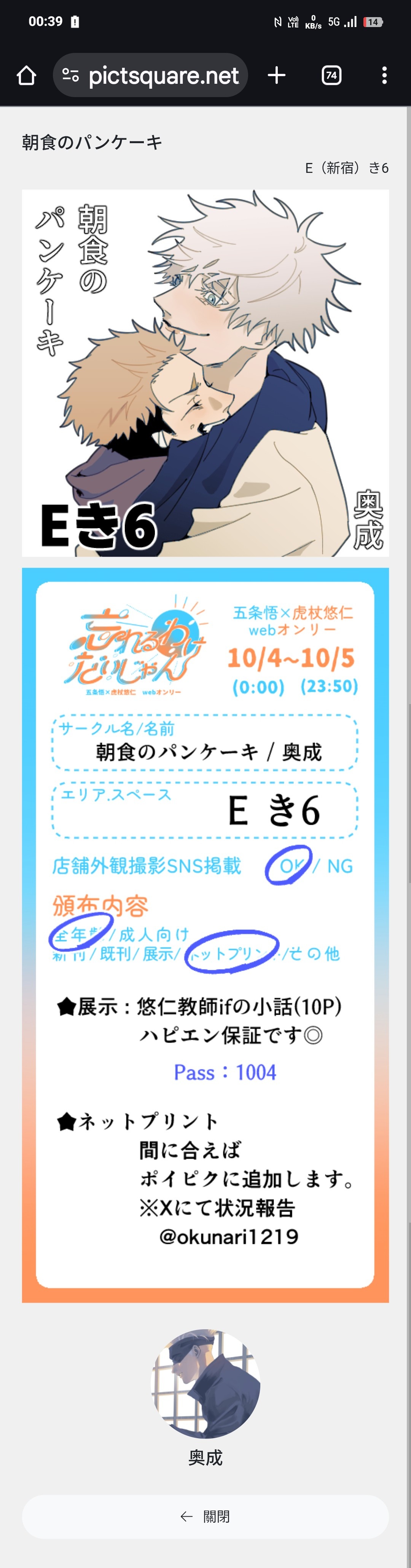Open the circle info card image
The height and width of the screenshot is (1568, 411).
coord(205,935)
